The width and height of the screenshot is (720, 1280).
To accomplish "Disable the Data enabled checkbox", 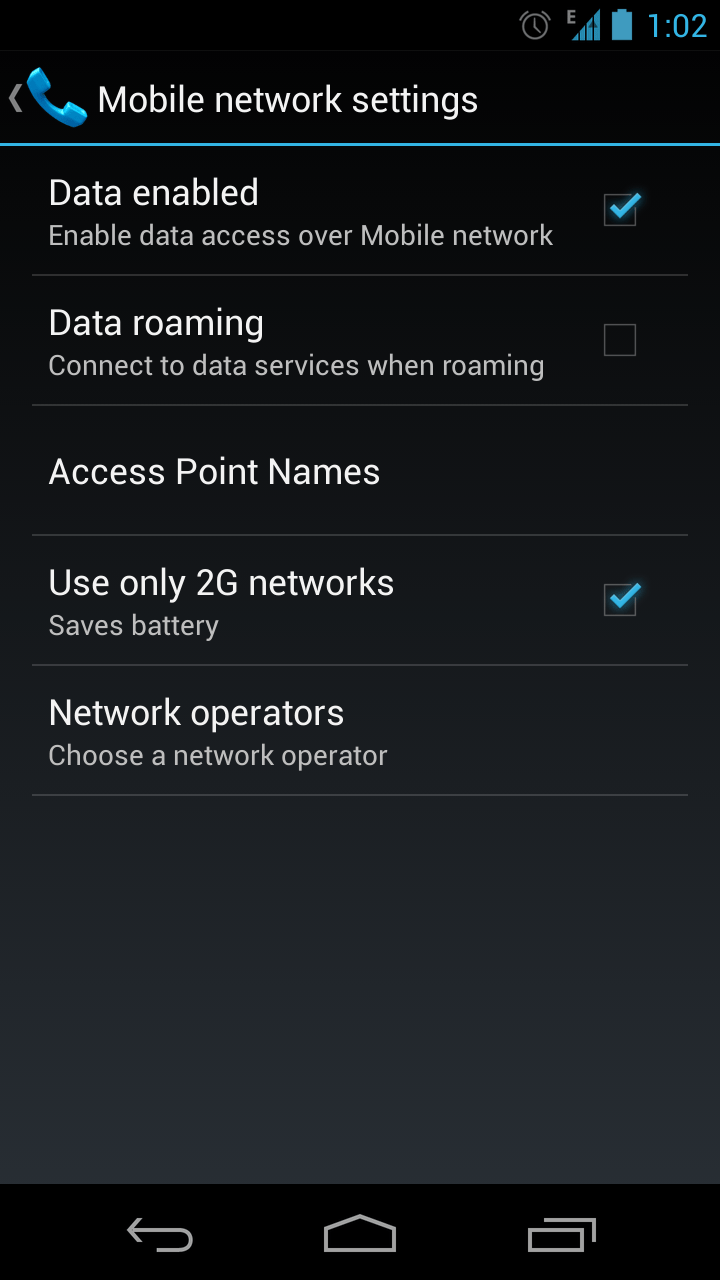I will pyautogui.click(x=619, y=209).
